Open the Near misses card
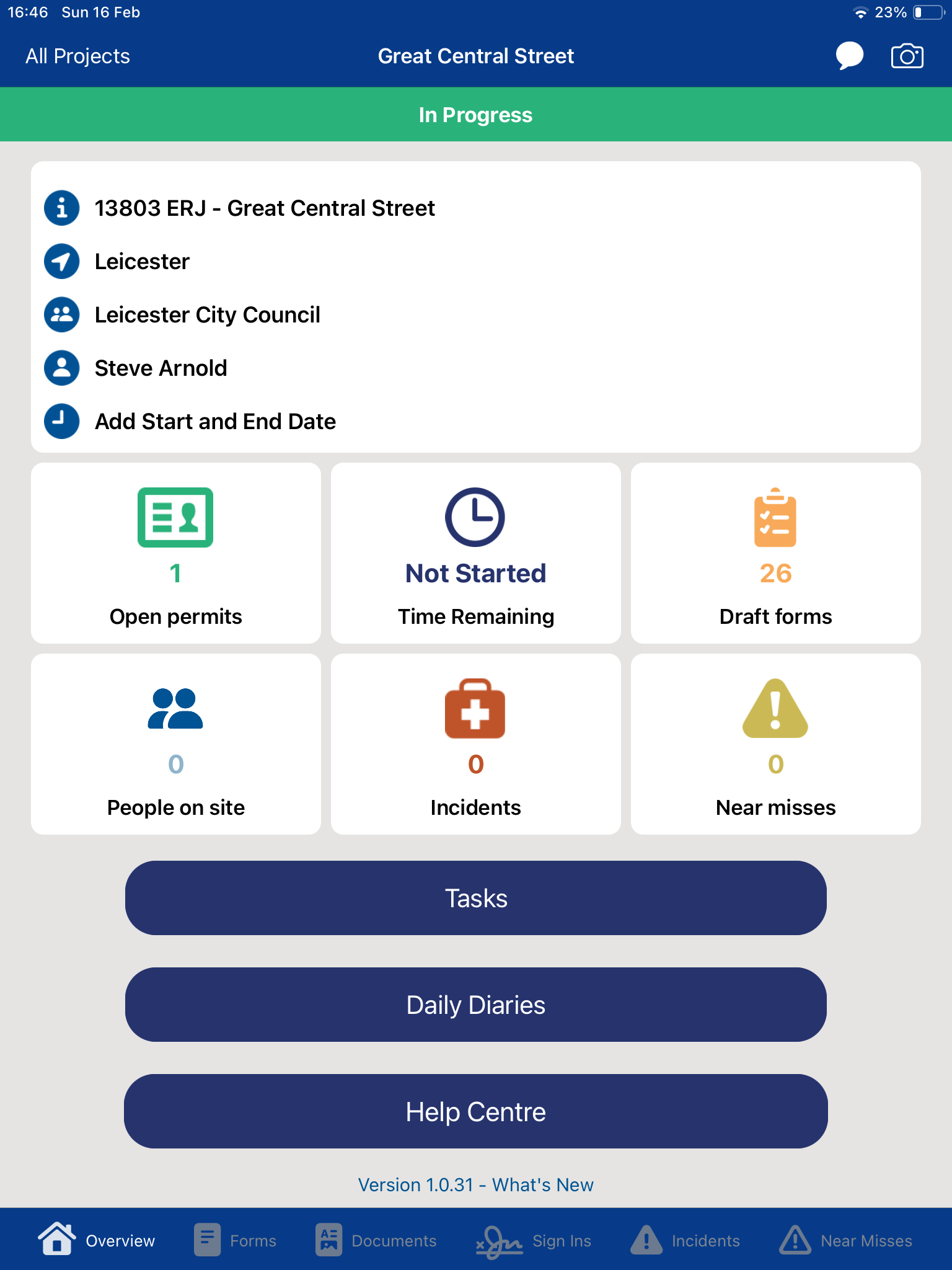 coord(775,744)
